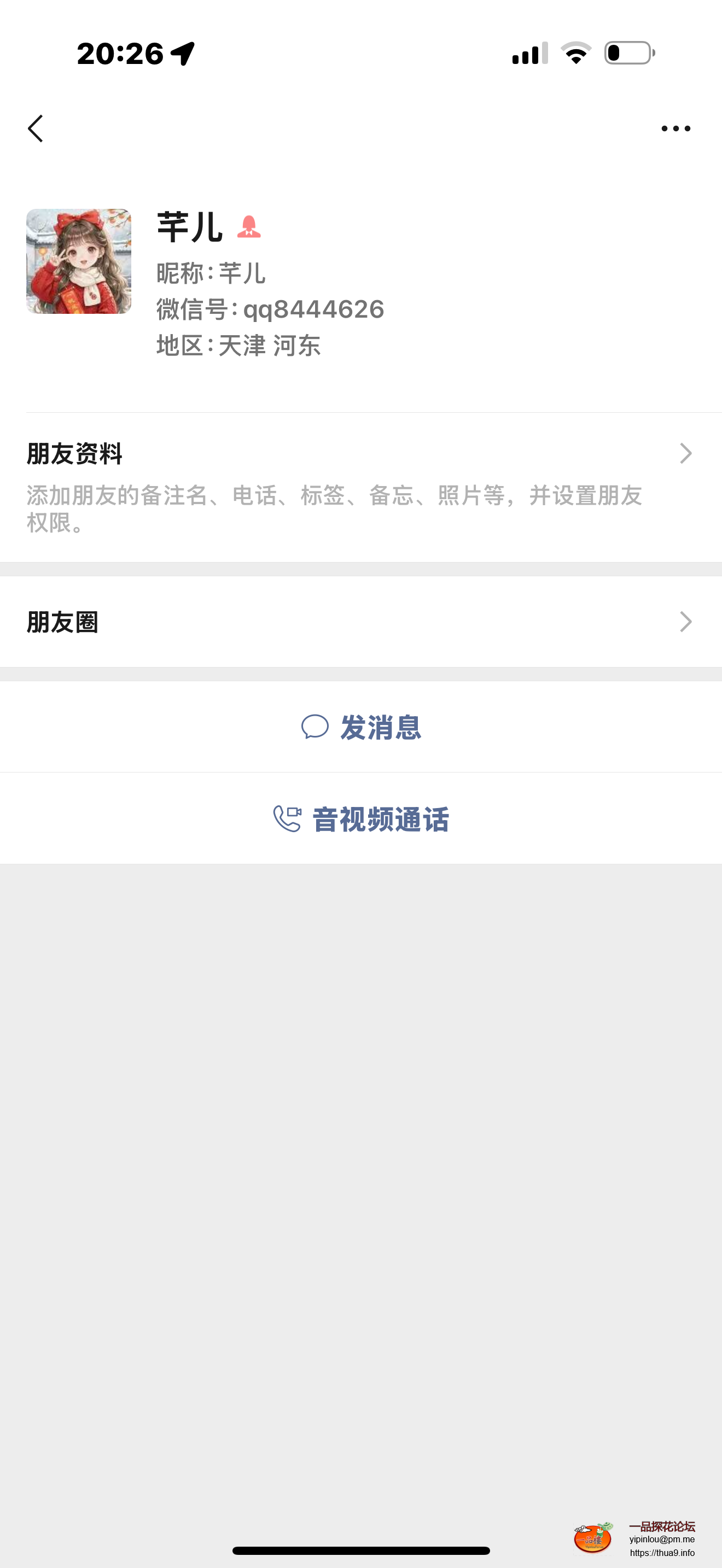This screenshot has height=1568, width=722.
Task: Open the more options menu via the ellipsis icon
Action: (676, 128)
